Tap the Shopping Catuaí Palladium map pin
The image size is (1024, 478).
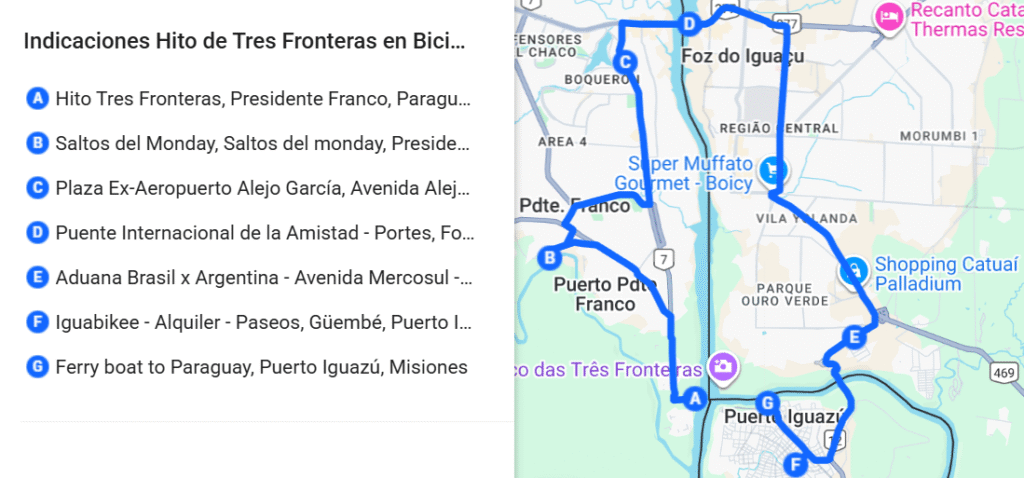pyautogui.click(x=853, y=270)
